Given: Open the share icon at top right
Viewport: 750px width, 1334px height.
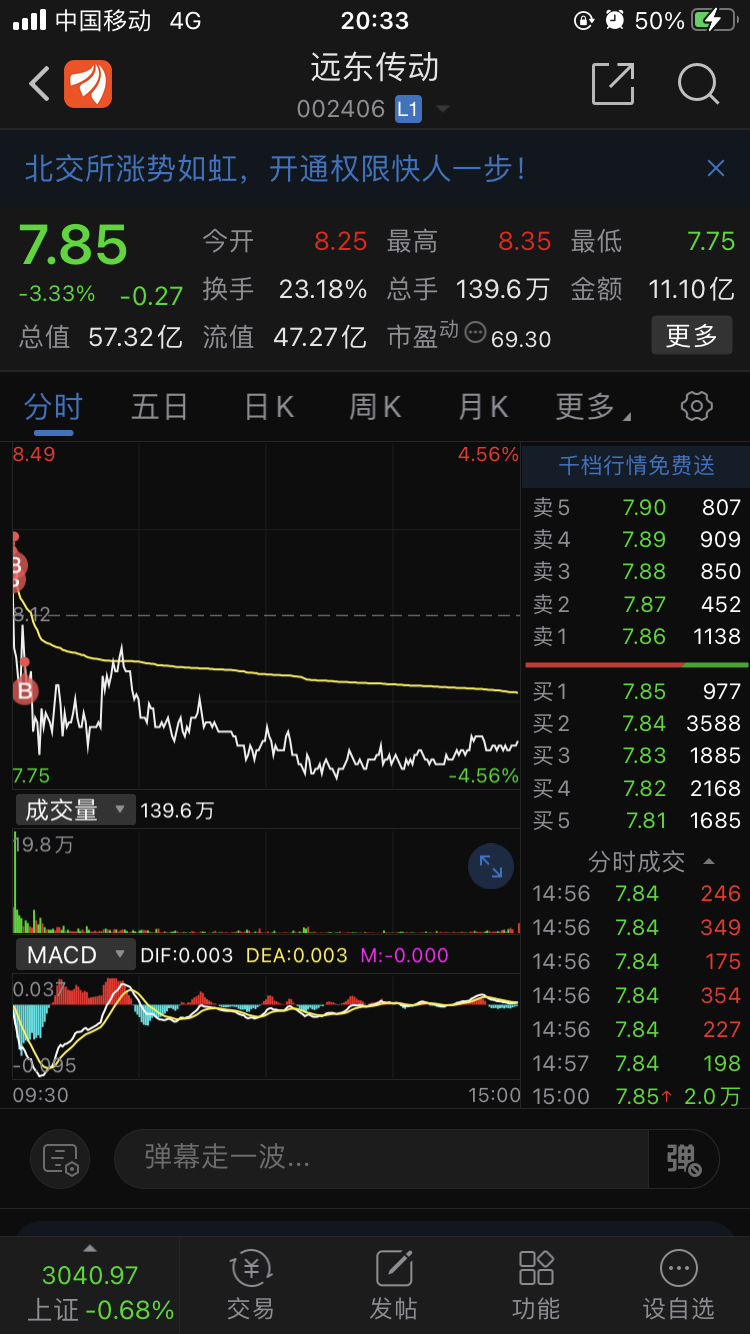Looking at the screenshot, I should pyautogui.click(x=614, y=84).
